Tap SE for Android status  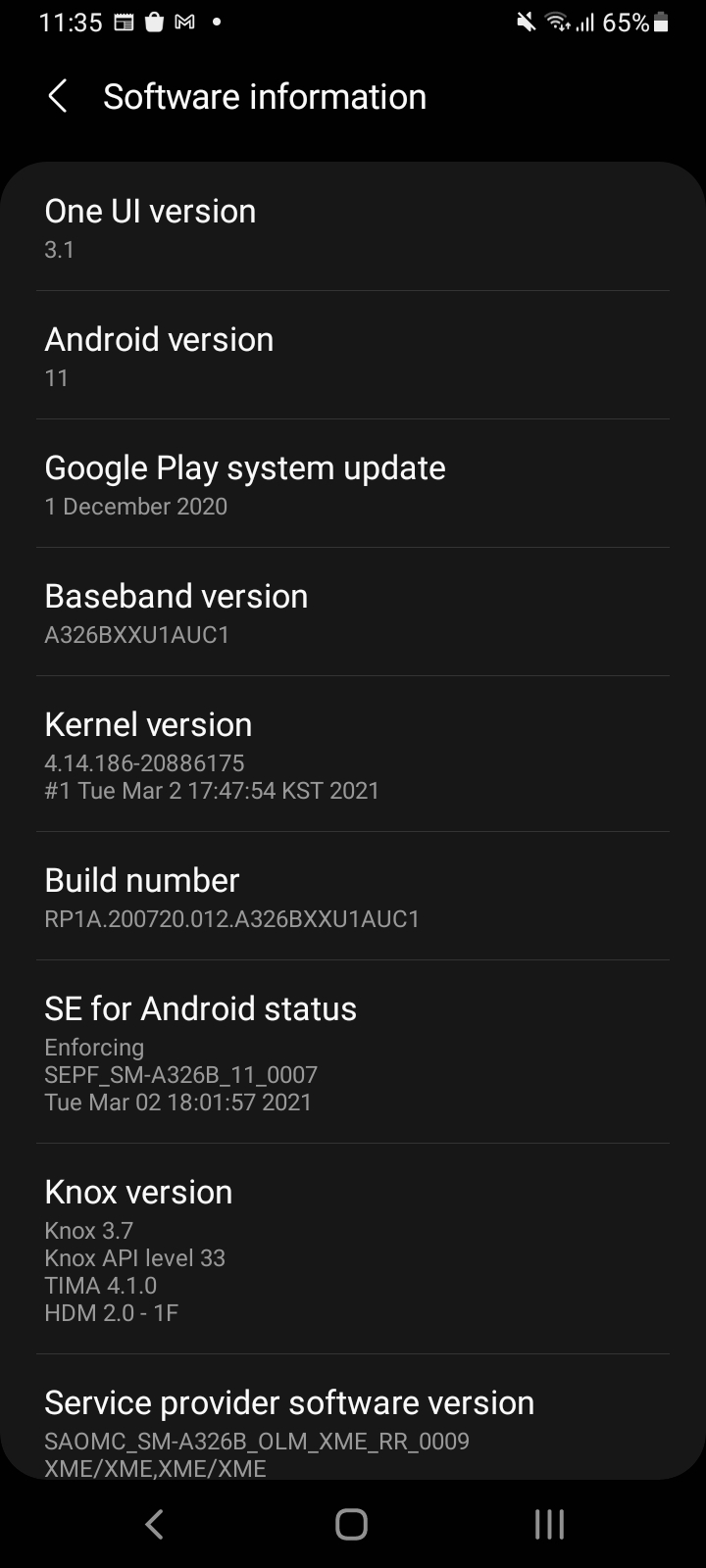click(x=353, y=1053)
